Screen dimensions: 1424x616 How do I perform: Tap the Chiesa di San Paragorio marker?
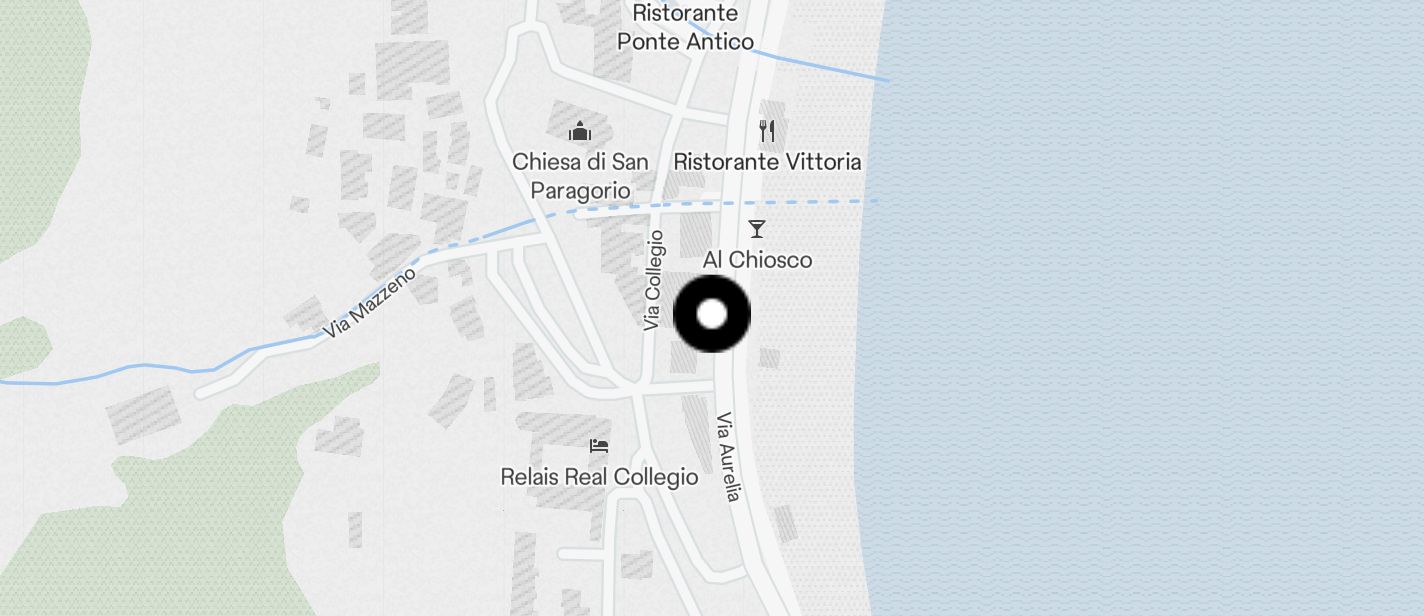[579, 131]
